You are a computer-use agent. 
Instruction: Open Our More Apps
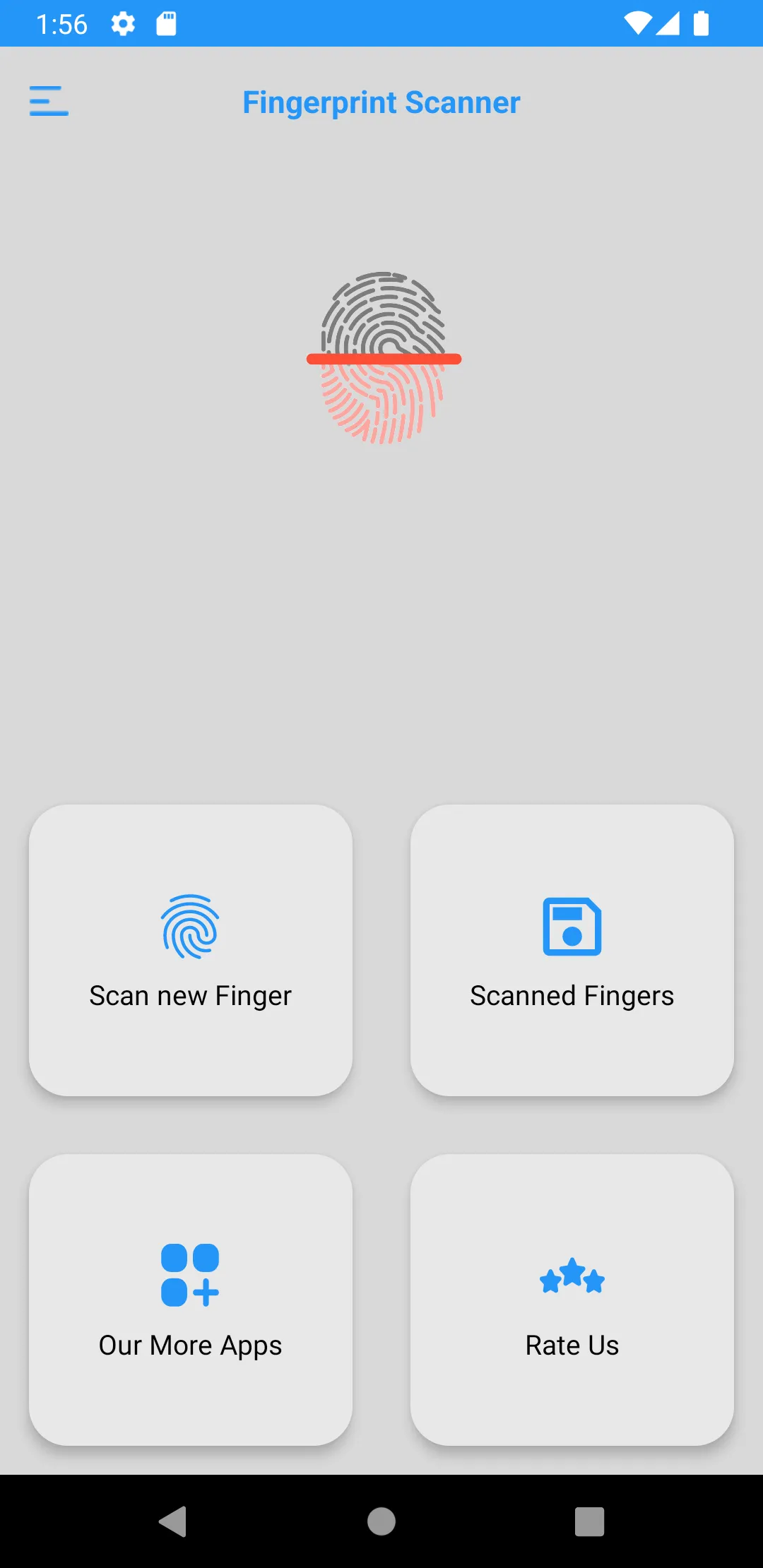coord(190,1300)
